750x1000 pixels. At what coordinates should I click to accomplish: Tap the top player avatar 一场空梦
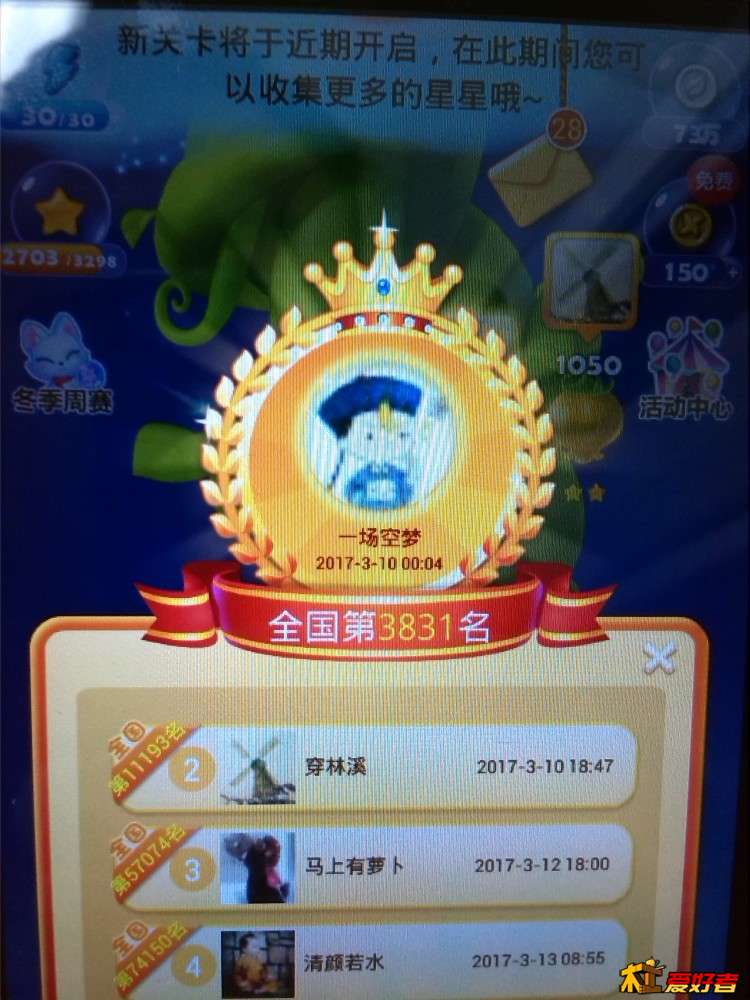pos(376,440)
